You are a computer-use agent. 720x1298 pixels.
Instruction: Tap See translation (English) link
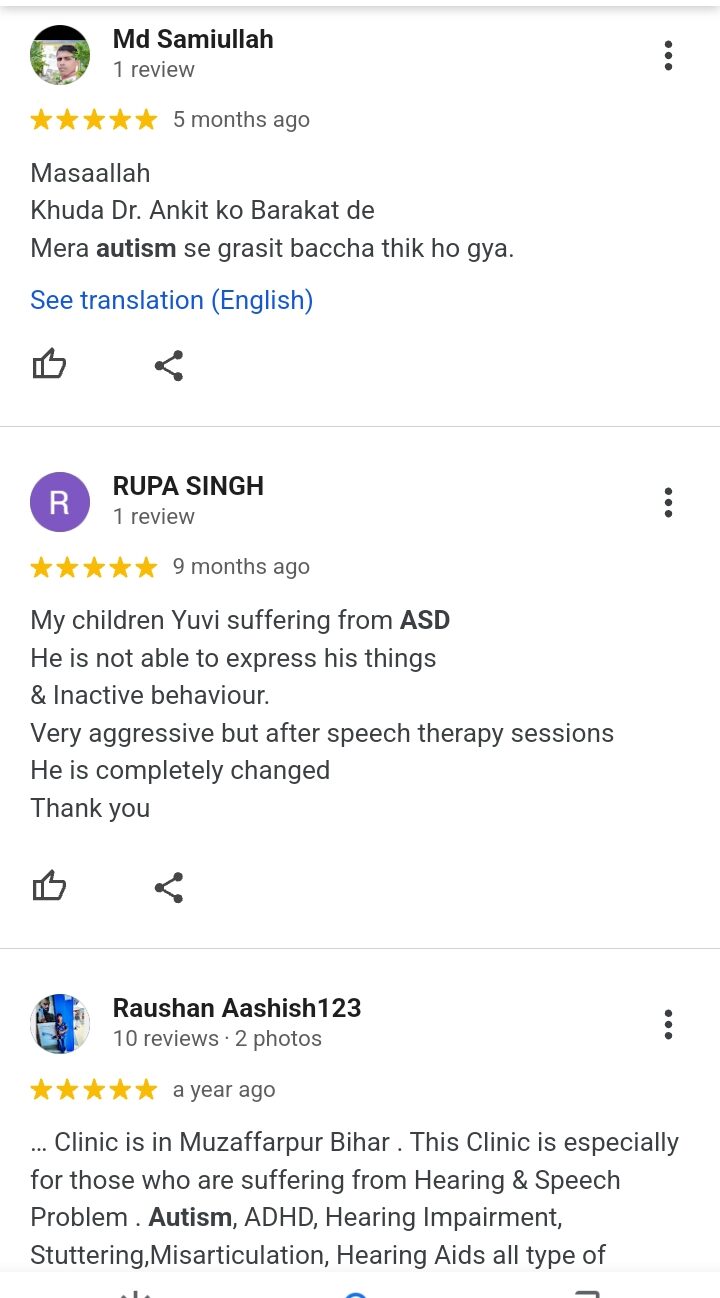(171, 300)
